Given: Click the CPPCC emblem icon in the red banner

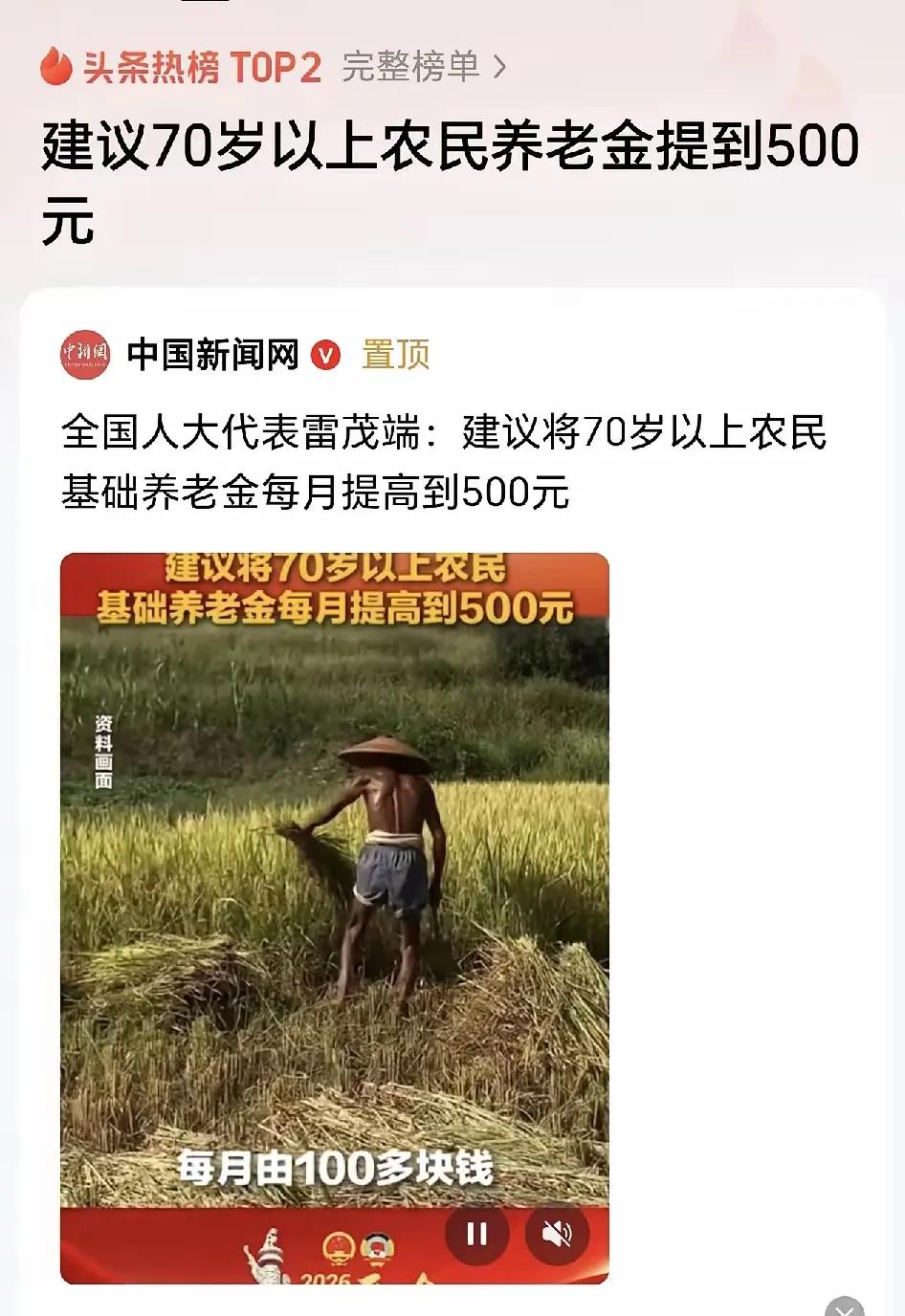Looking at the screenshot, I should pyautogui.click(x=377, y=1248).
